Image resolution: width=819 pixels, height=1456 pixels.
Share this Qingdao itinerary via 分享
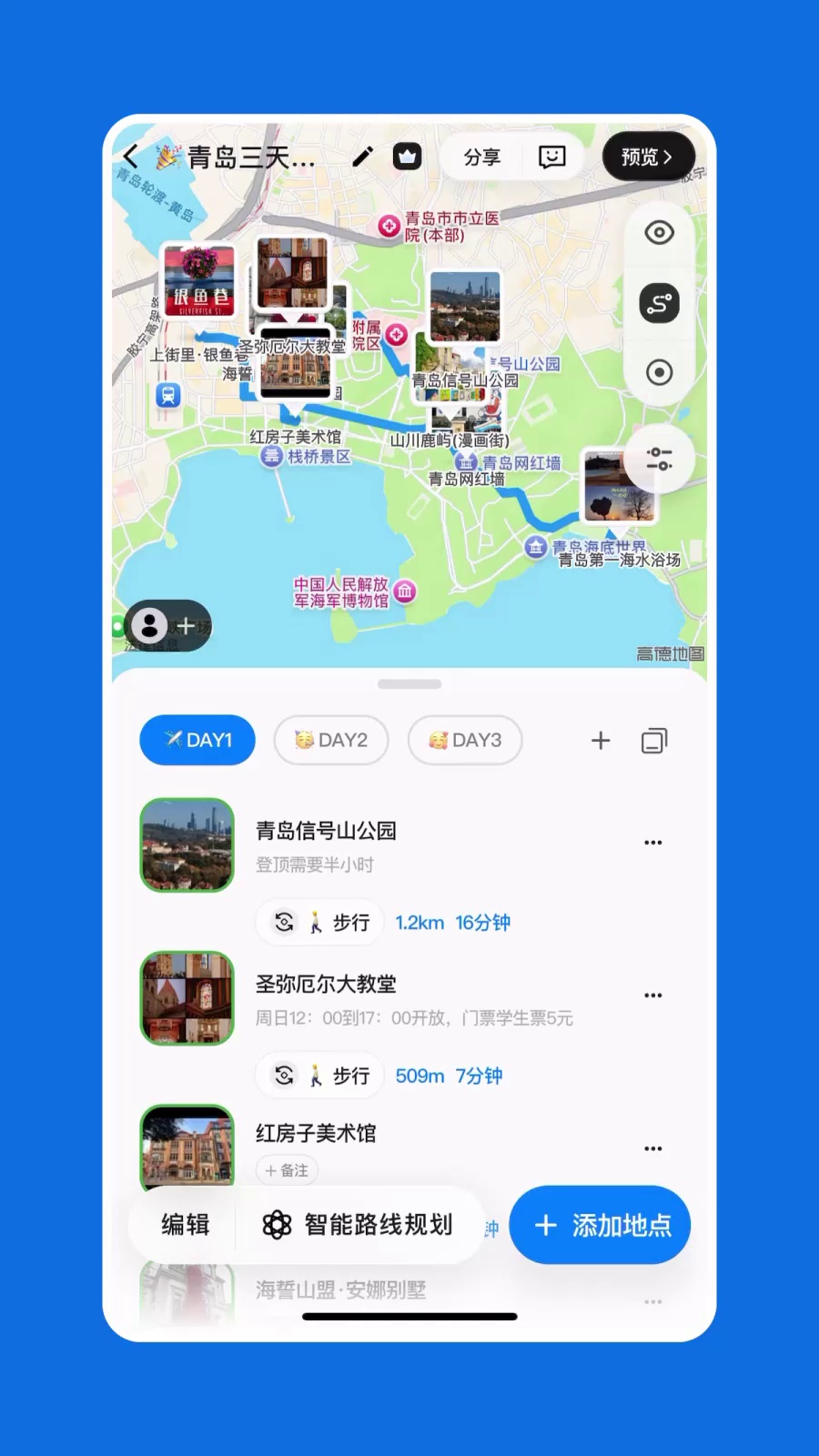tap(481, 157)
